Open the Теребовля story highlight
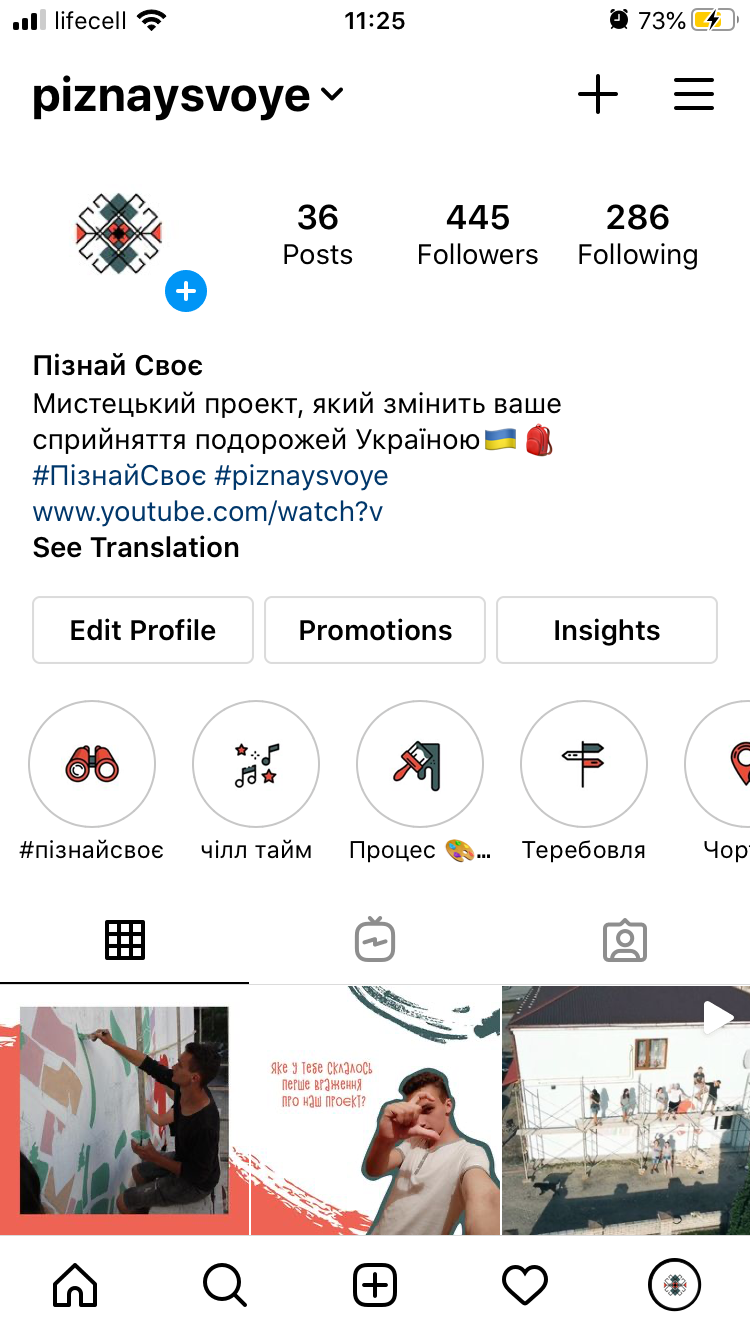The height and width of the screenshot is (1334, 750). coord(584,782)
